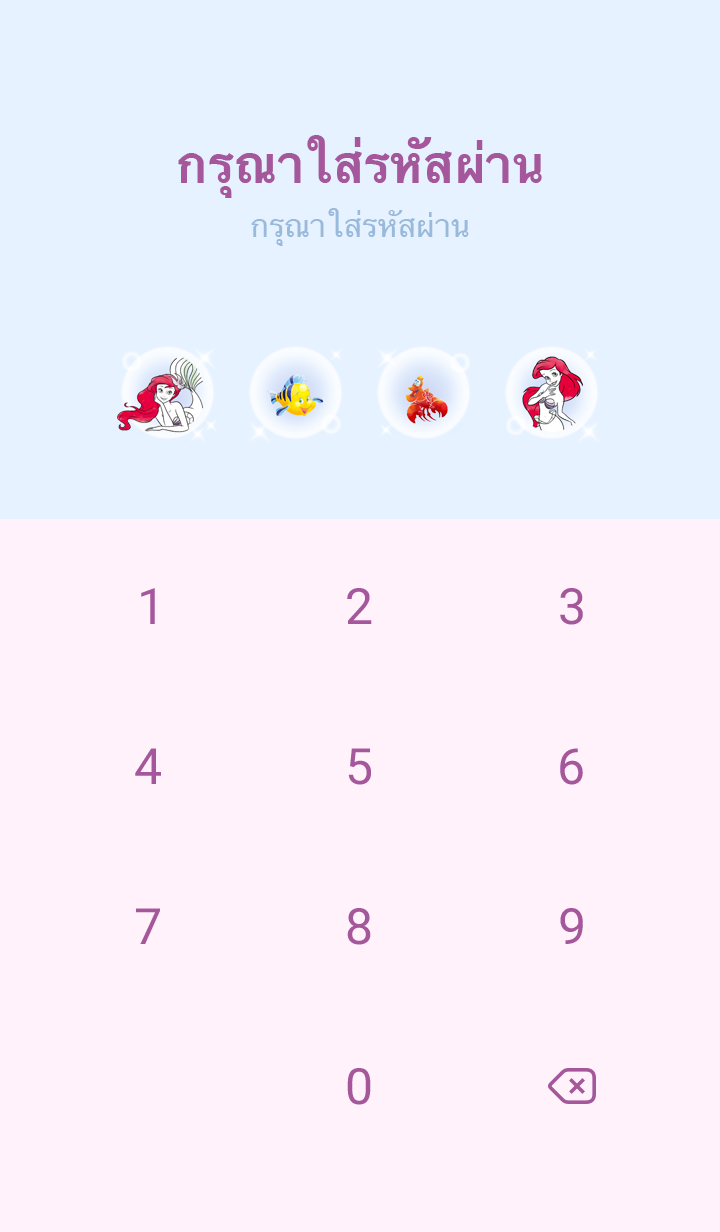Enter digit 7 on the passcode pad
This screenshot has width=720, height=1232.
148,927
